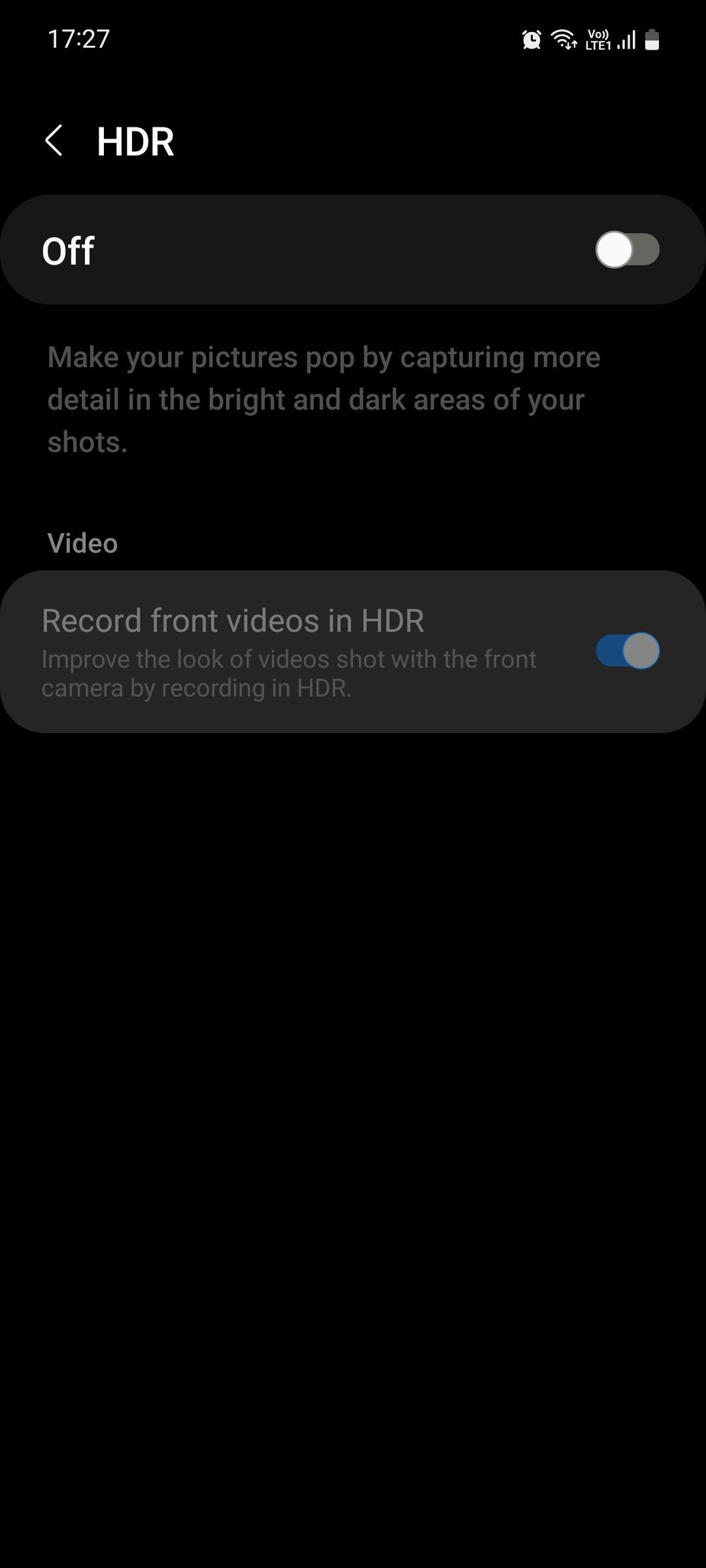This screenshot has width=706, height=1568.
Task: Tap the VoLTE indicator in status bar
Action: [x=599, y=39]
